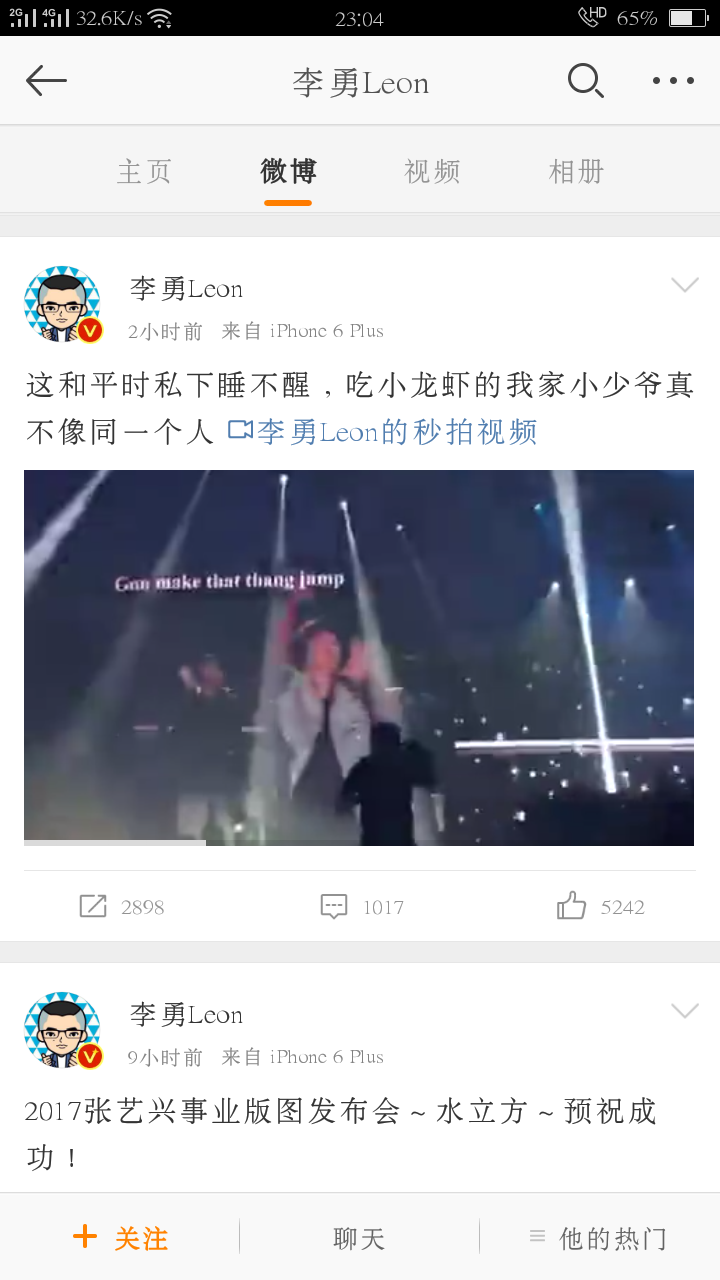Image resolution: width=720 pixels, height=1280 pixels.
Task: Expand options chevron on the 2小时前 post
Action: coord(684,287)
